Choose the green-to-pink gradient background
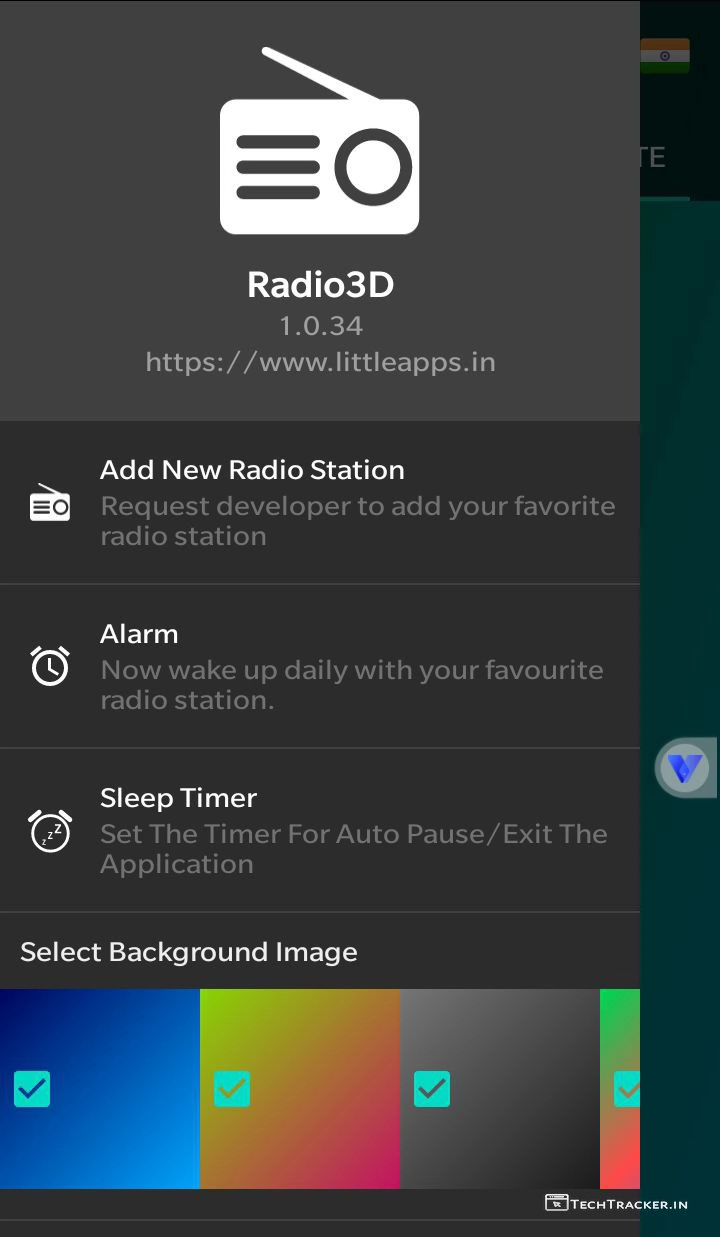Image resolution: width=720 pixels, height=1237 pixels. [x=300, y=1088]
